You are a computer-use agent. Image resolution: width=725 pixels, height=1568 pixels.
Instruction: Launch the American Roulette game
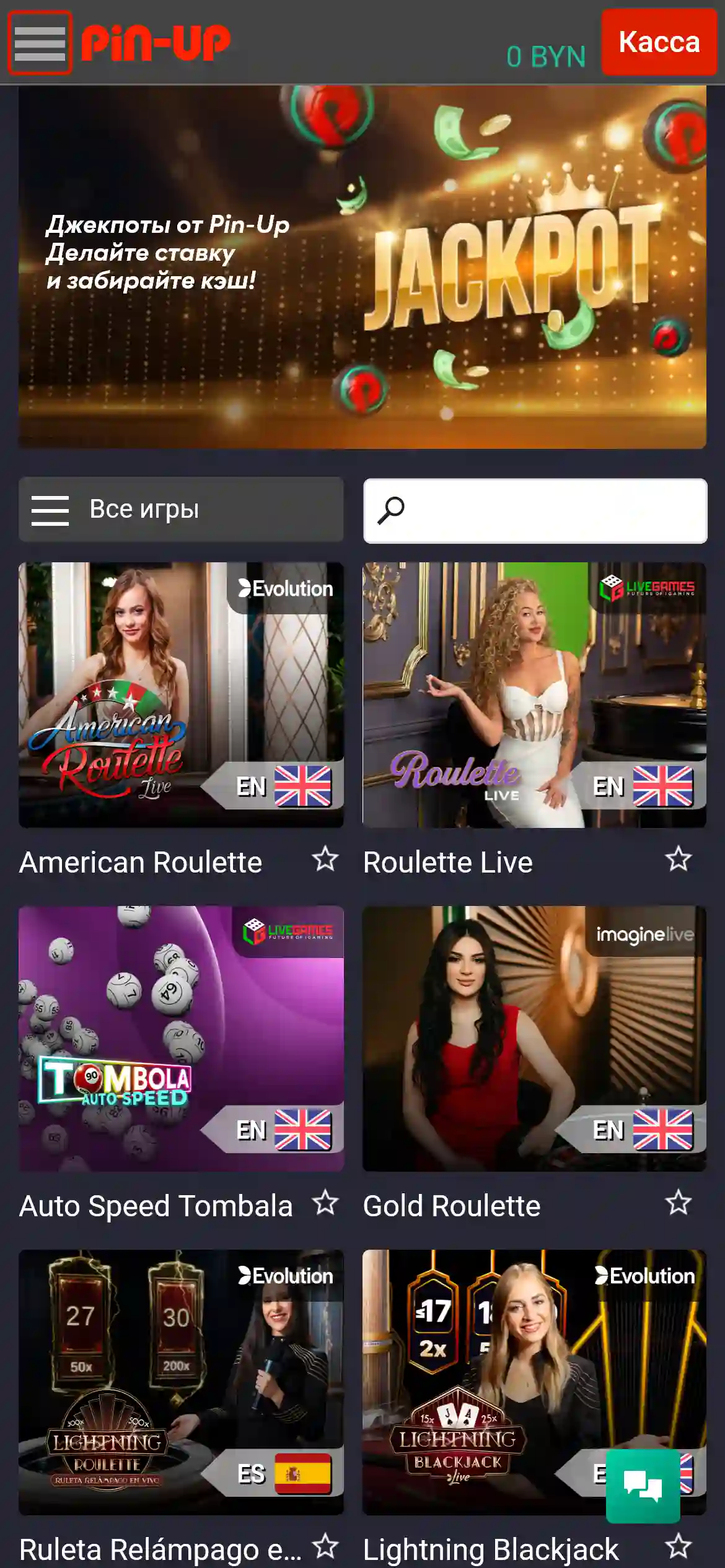click(x=181, y=694)
